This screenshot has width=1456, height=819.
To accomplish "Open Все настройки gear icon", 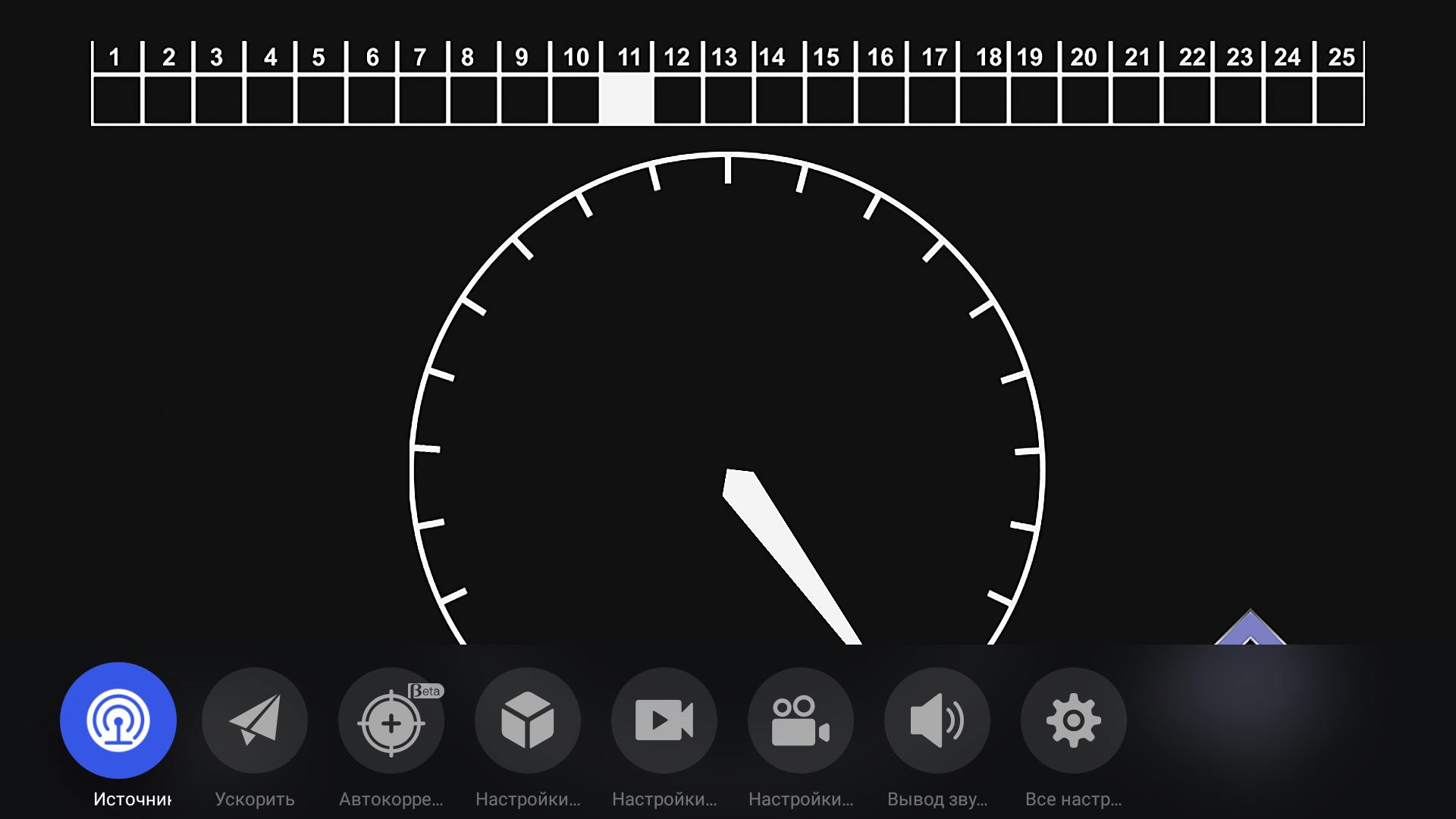I will coord(1074,720).
